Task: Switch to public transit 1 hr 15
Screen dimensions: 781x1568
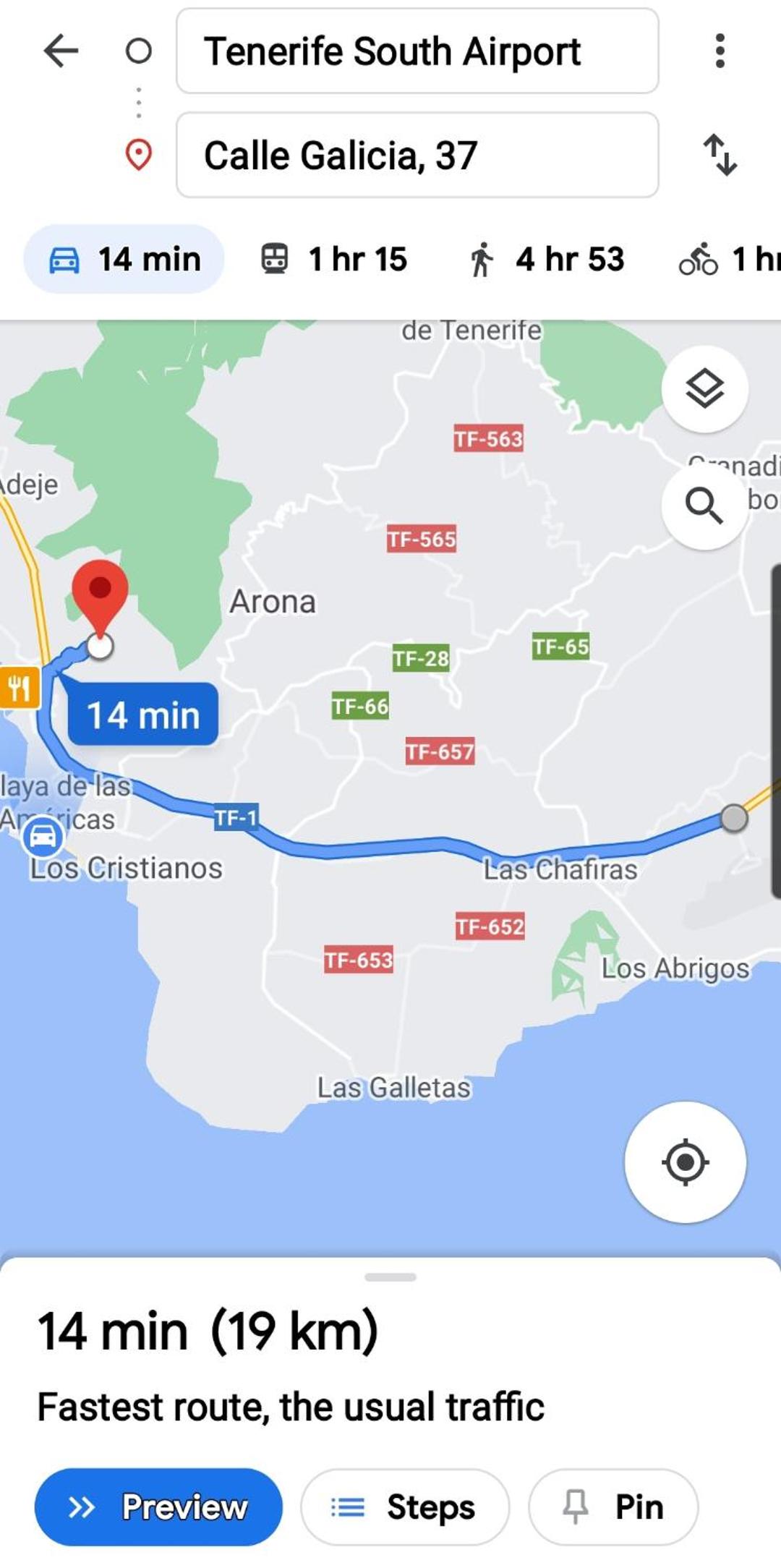Action: coord(334,260)
